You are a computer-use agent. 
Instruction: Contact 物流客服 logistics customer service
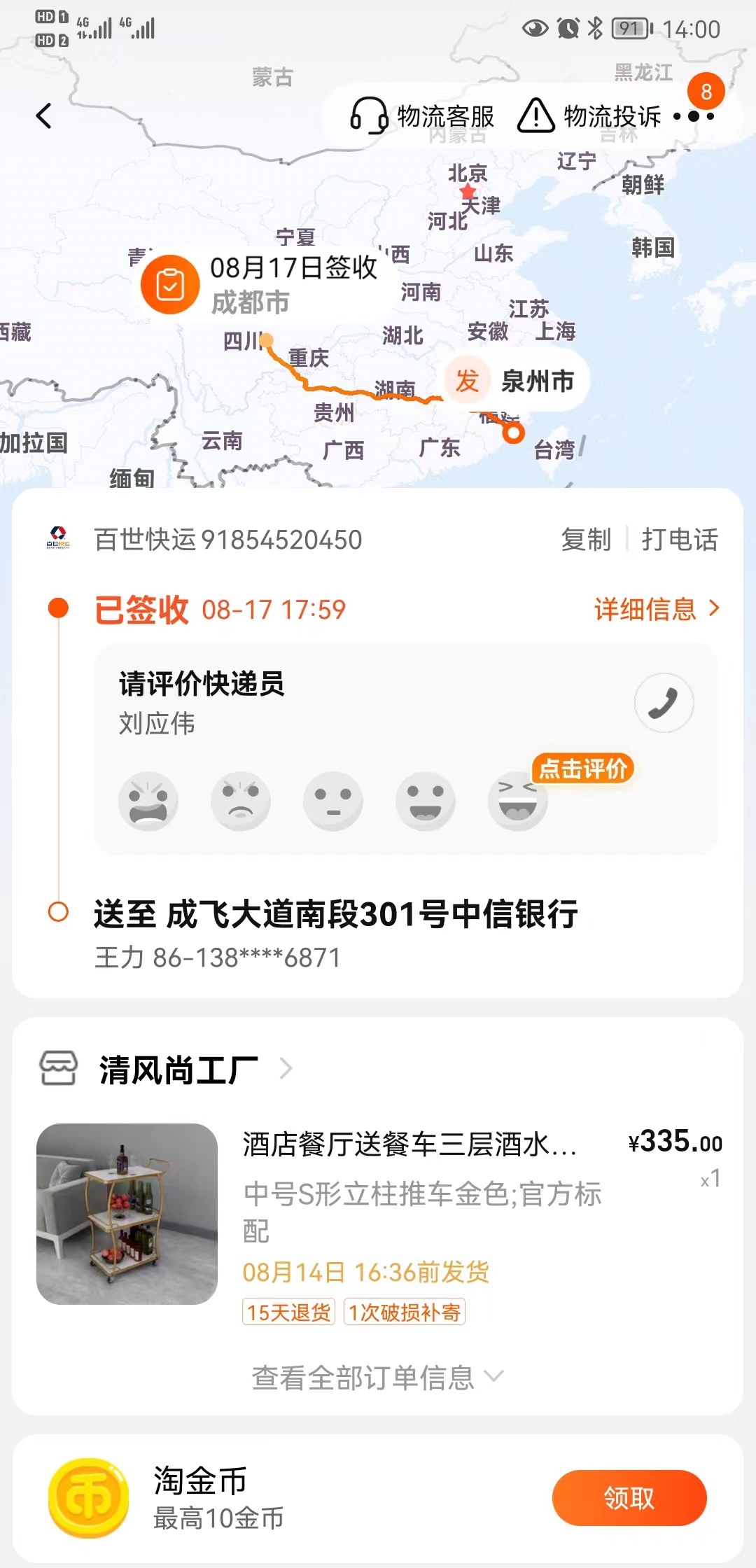[422, 116]
